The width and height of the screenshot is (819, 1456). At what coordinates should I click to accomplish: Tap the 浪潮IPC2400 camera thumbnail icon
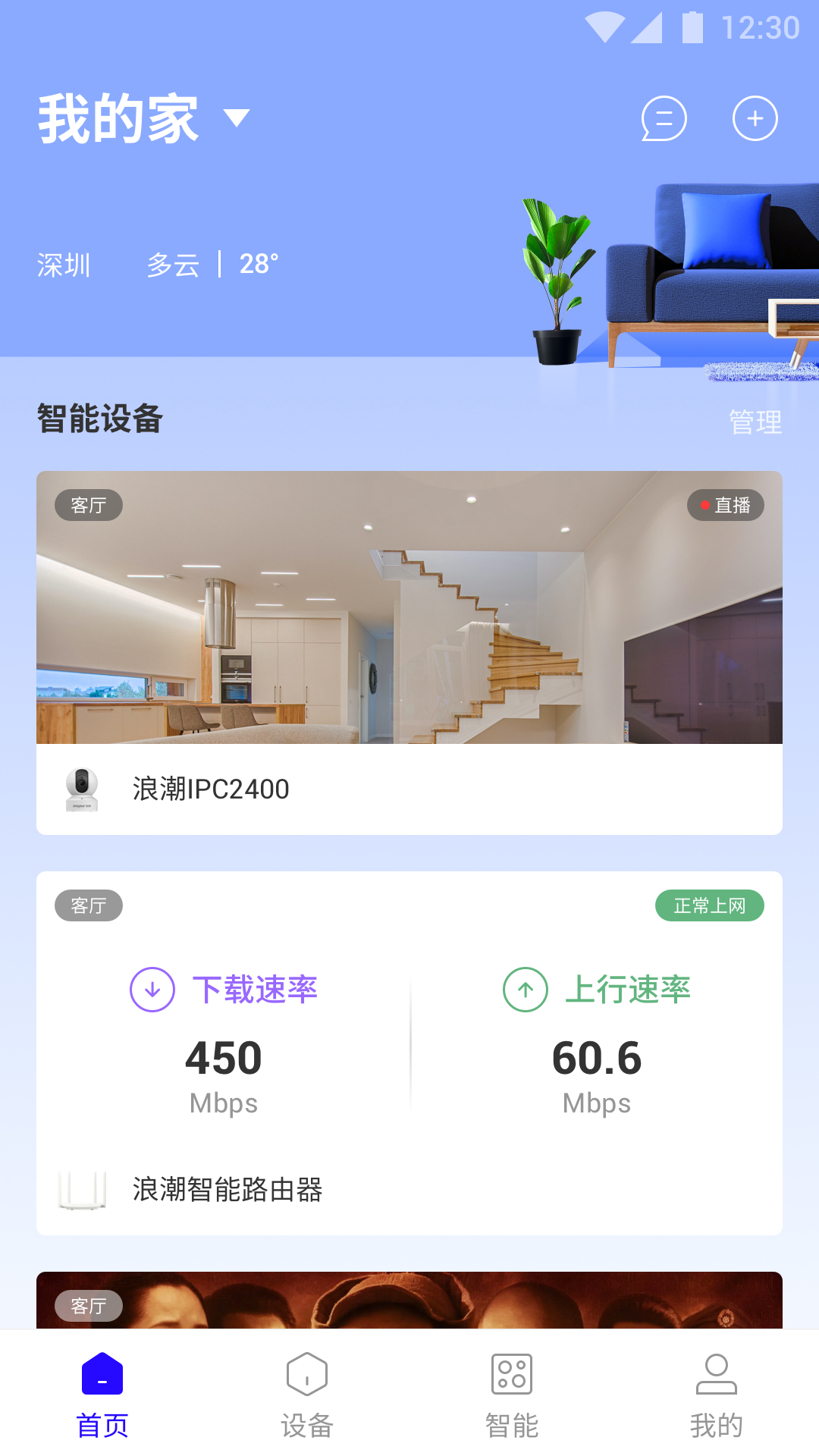click(x=80, y=789)
